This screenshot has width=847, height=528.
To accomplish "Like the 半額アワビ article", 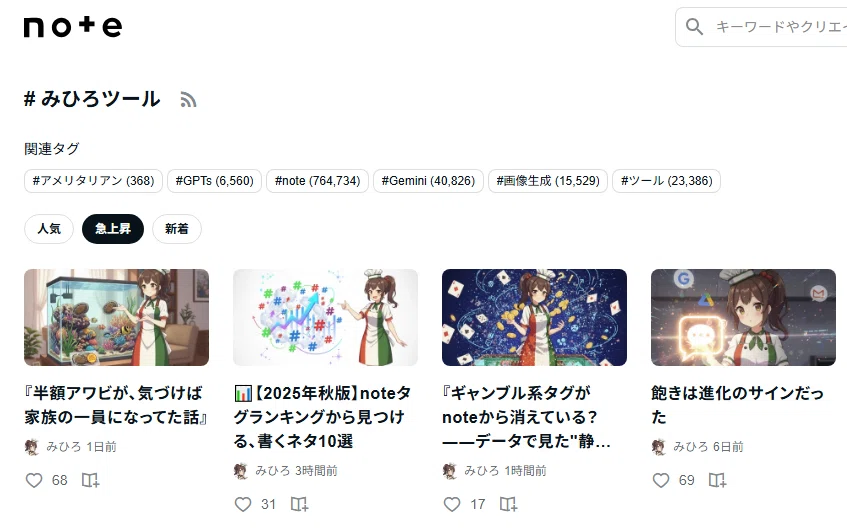I will [x=34, y=480].
